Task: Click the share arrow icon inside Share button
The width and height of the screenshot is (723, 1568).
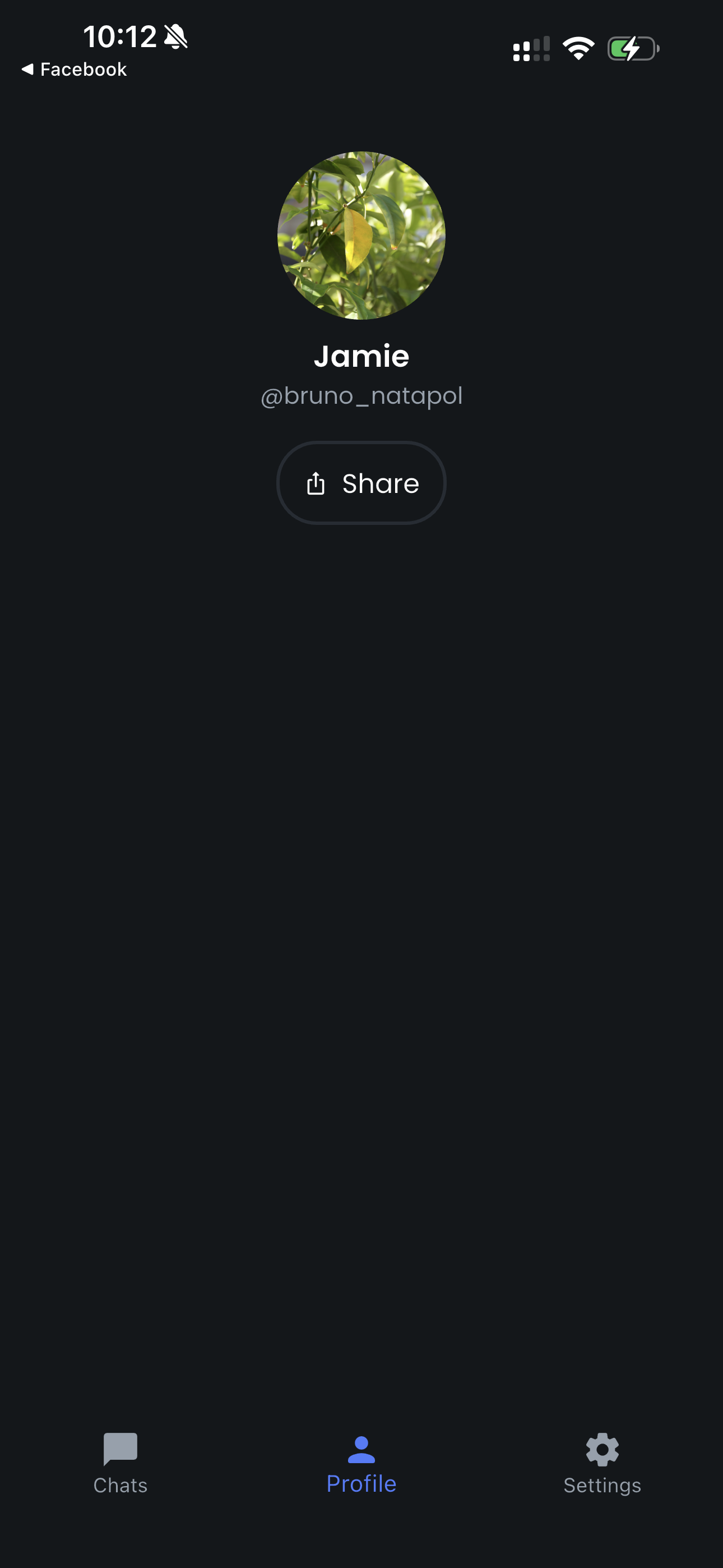Action: [x=317, y=483]
